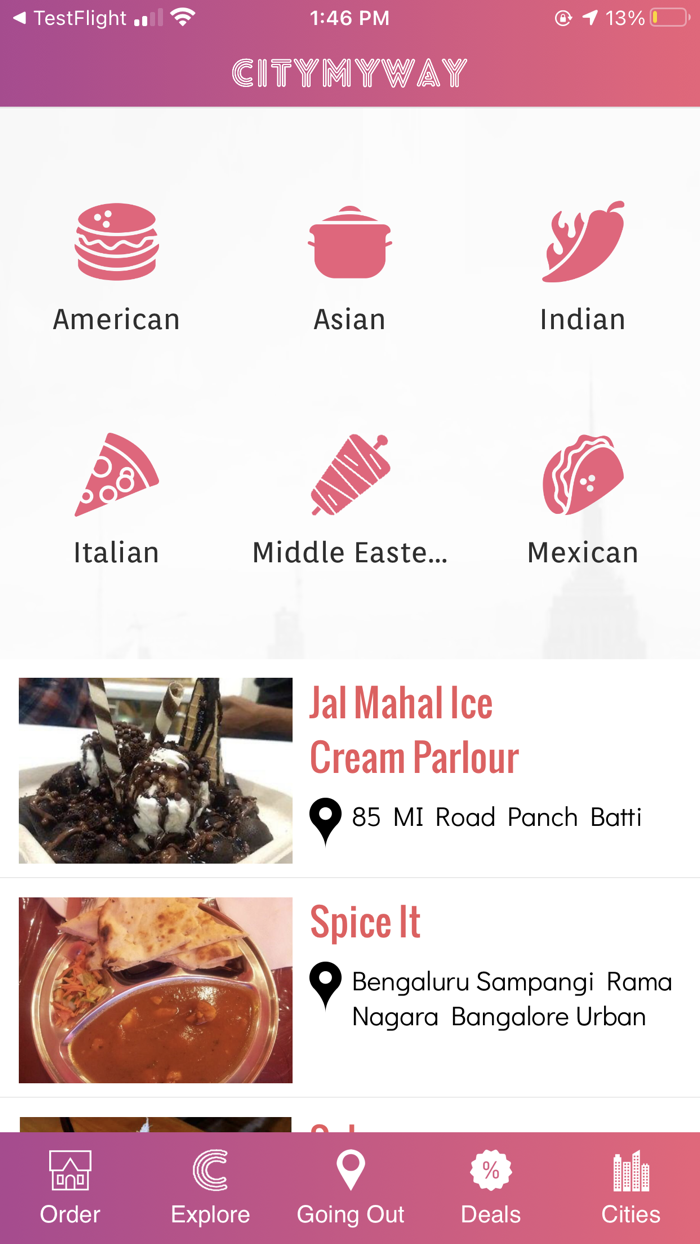
Task: Open the Cities tab
Action: click(x=630, y=1188)
